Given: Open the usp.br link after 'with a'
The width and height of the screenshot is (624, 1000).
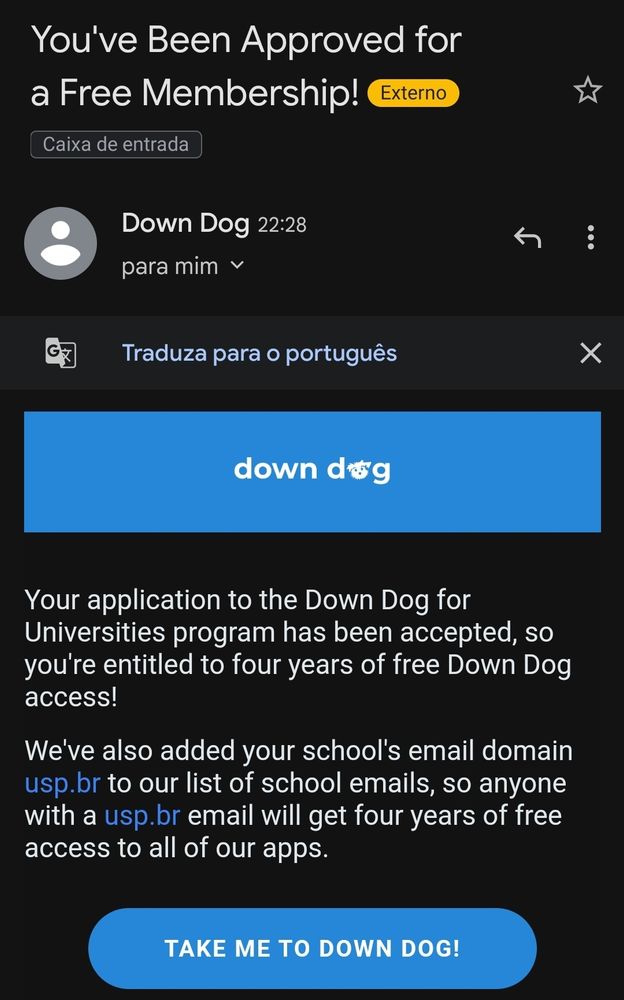Looking at the screenshot, I should click(x=142, y=815).
